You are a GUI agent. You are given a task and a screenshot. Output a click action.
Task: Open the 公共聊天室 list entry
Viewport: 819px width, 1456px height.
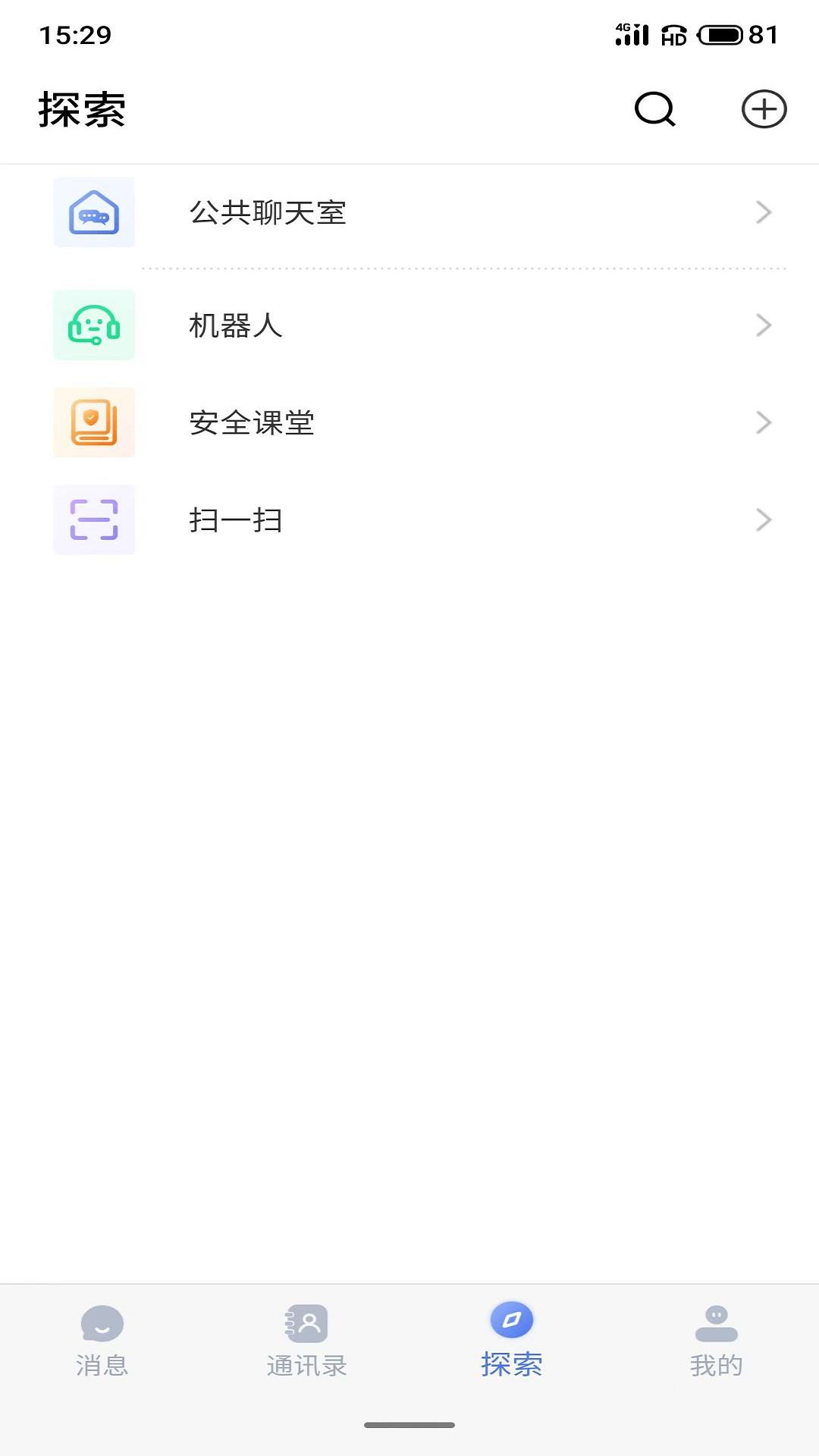pyautogui.click(x=267, y=213)
